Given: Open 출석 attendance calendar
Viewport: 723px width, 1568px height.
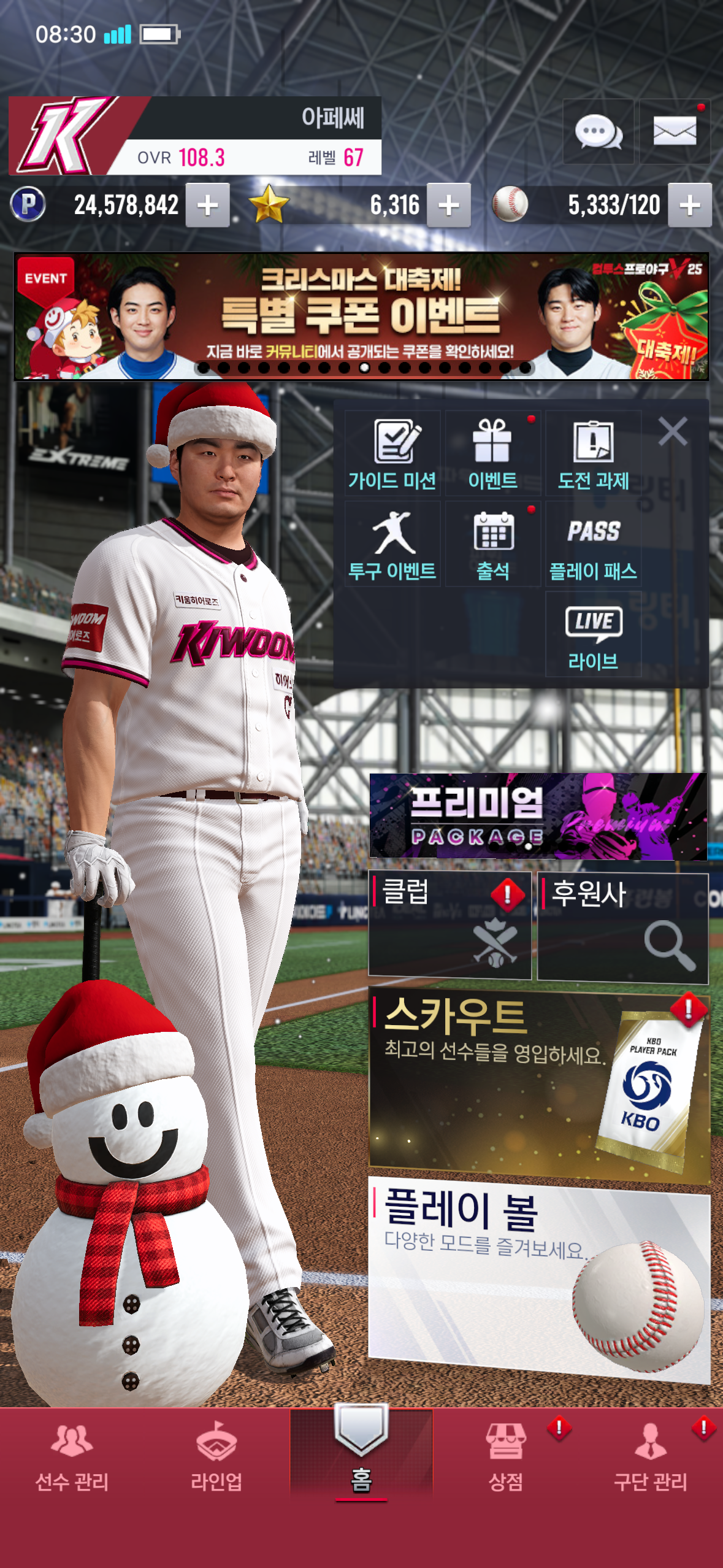Looking at the screenshot, I should coord(493,544).
